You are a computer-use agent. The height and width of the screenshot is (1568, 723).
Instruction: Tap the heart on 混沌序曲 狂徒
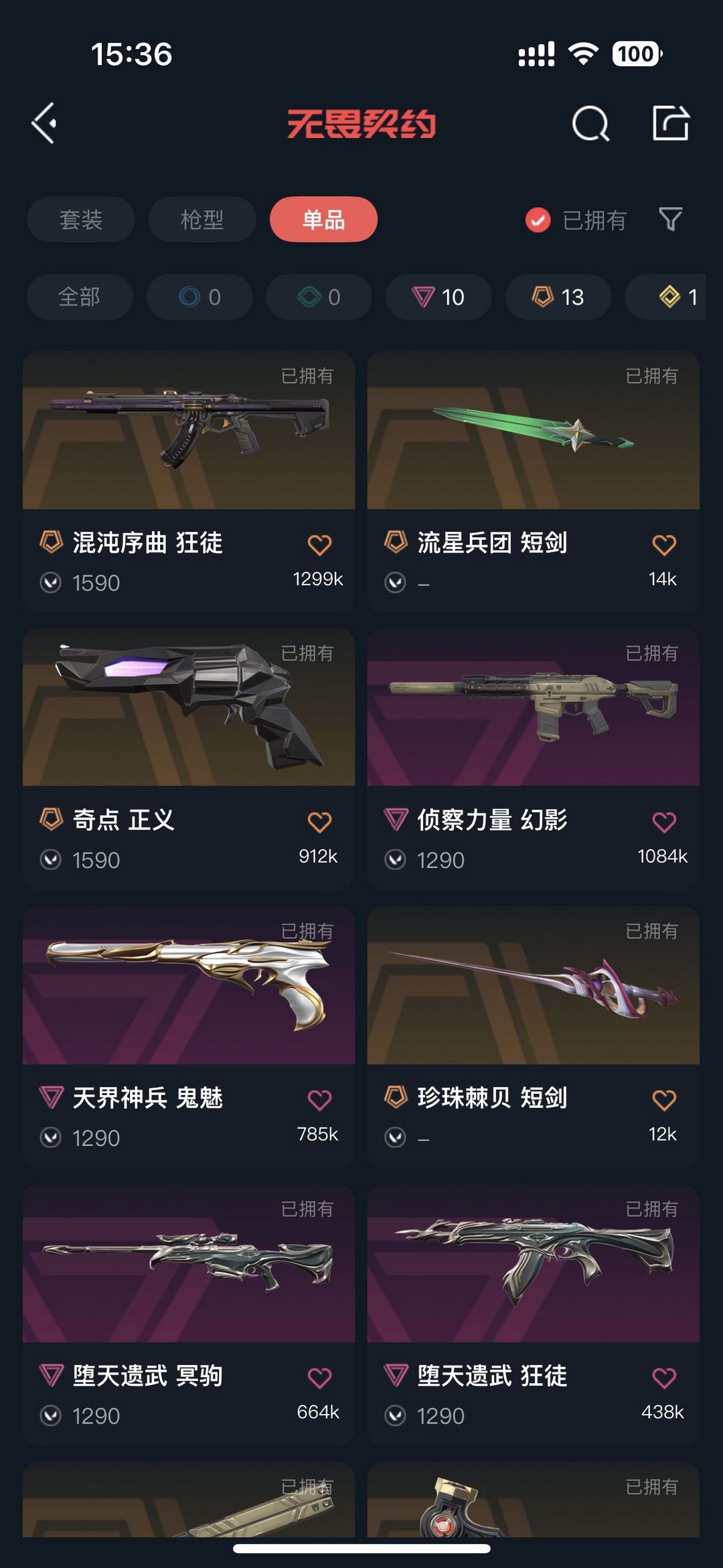(319, 545)
